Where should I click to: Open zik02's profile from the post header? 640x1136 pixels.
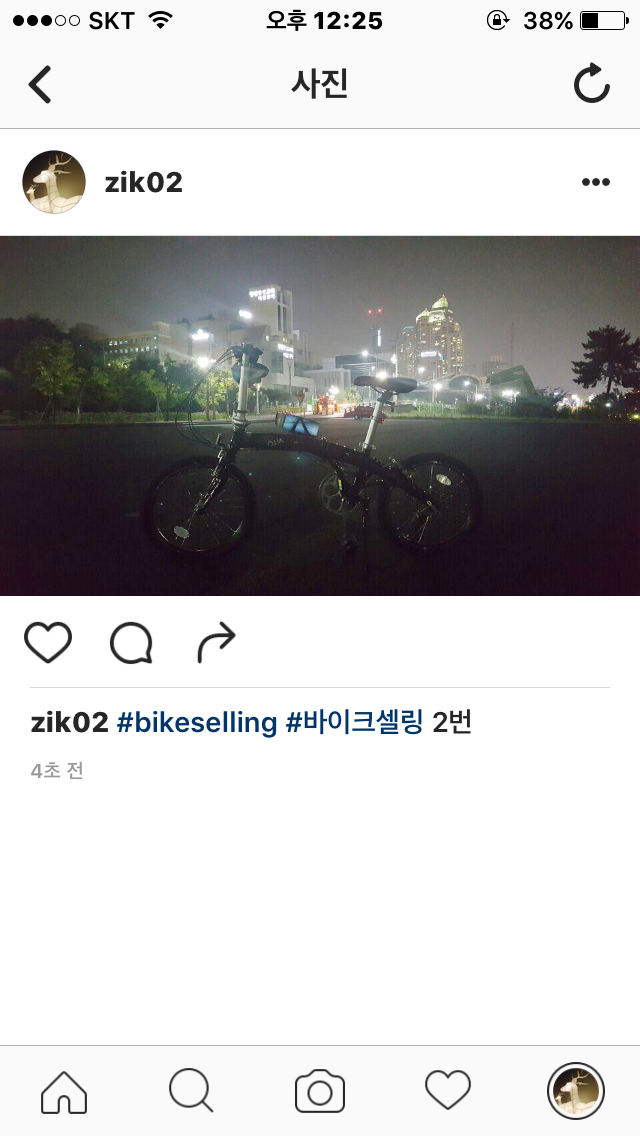click(x=143, y=182)
